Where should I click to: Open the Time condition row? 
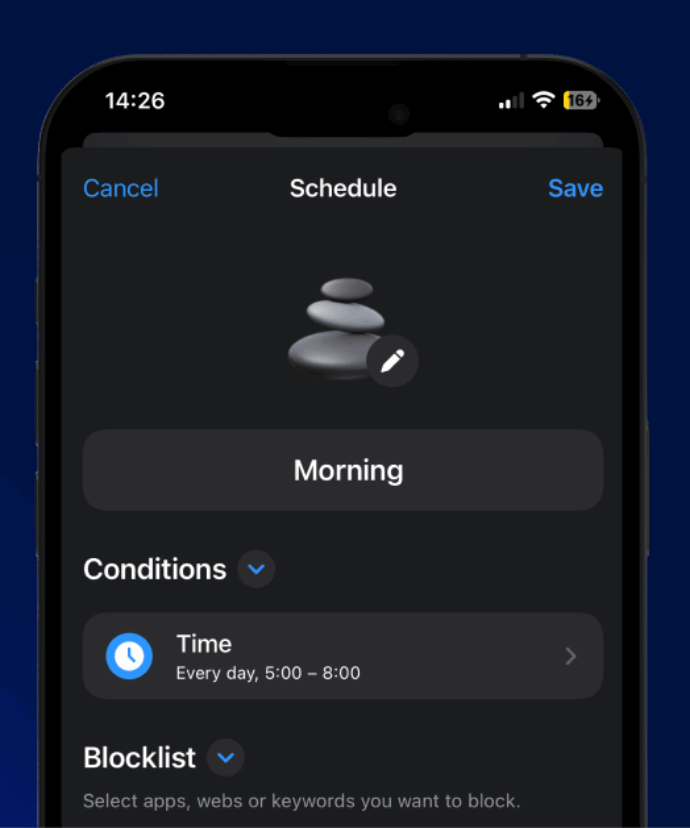point(343,656)
